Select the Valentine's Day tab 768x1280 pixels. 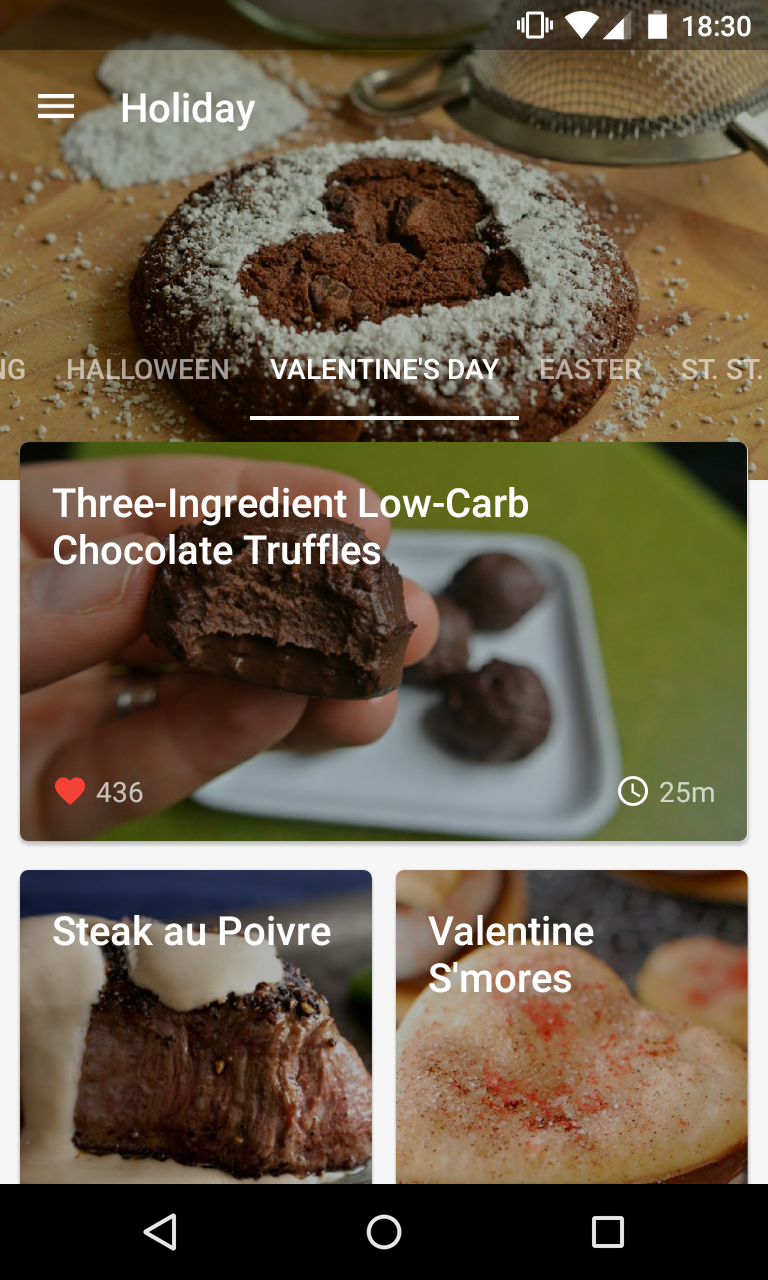pos(384,369)
